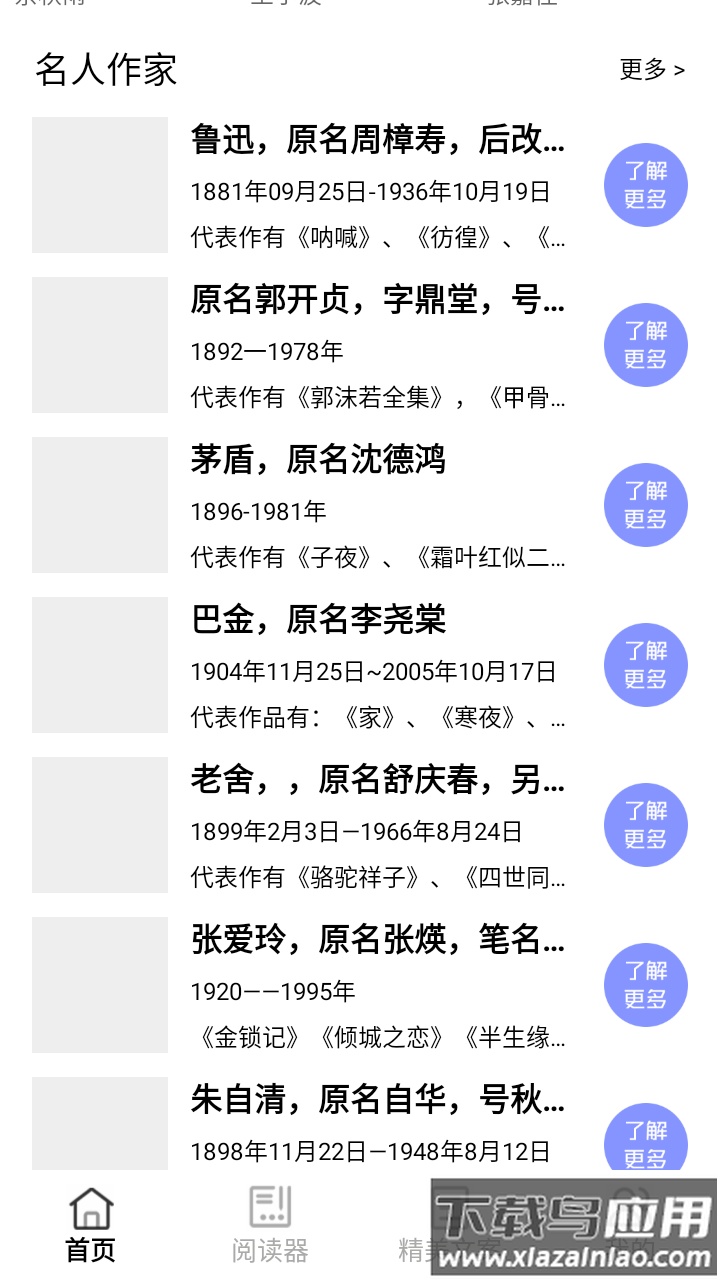
Task: Tap 了解更多 circle beside 朱自清
Action: point(645,1143)
